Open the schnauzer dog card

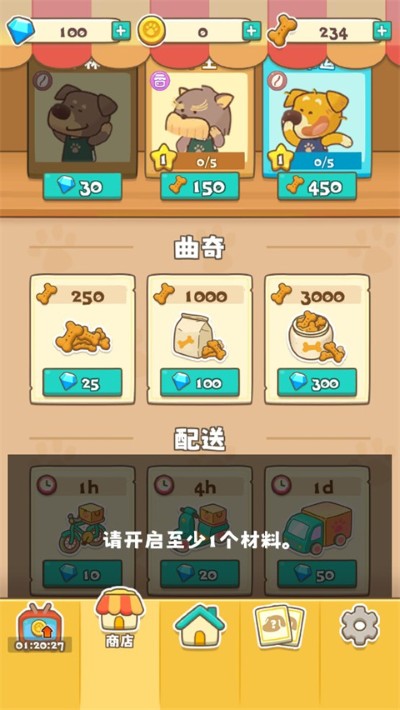[x=200, y=122]
